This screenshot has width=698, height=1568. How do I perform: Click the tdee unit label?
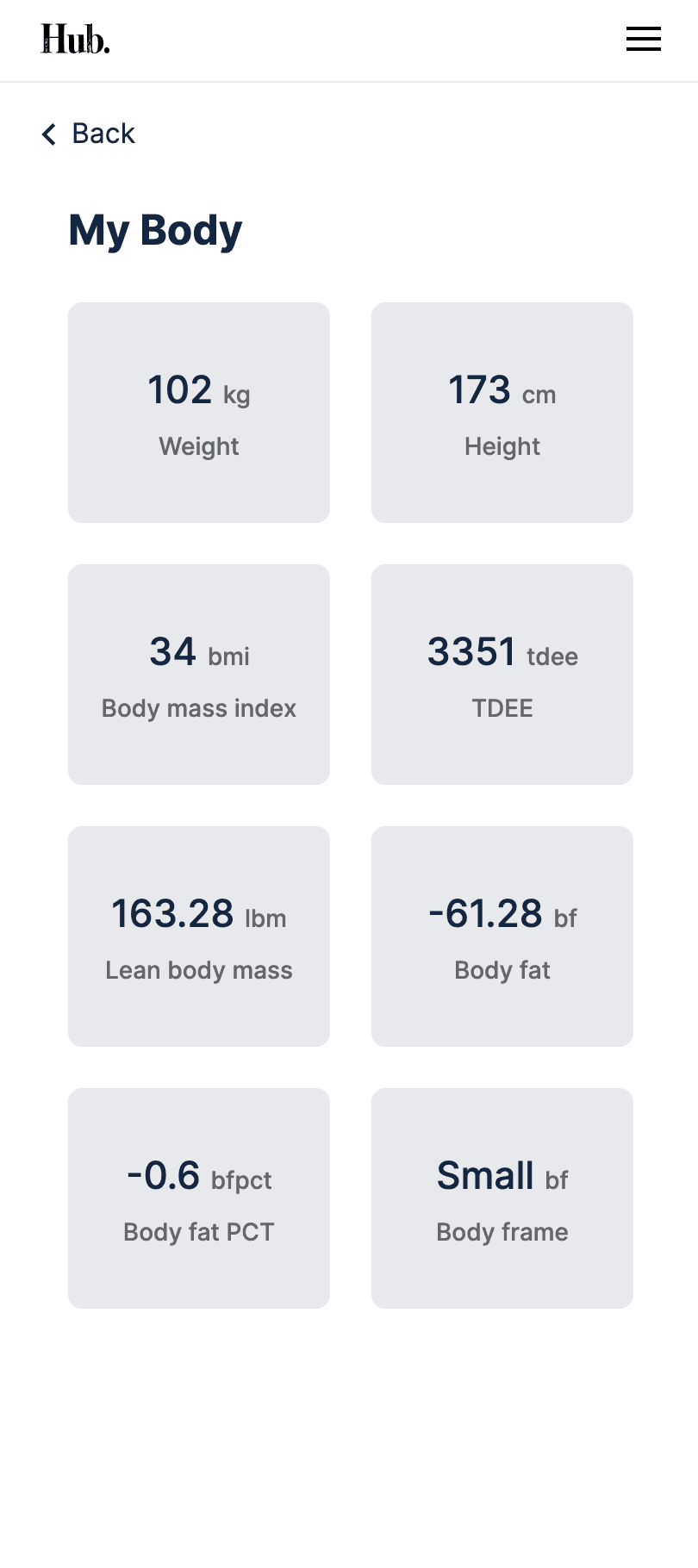552,656
